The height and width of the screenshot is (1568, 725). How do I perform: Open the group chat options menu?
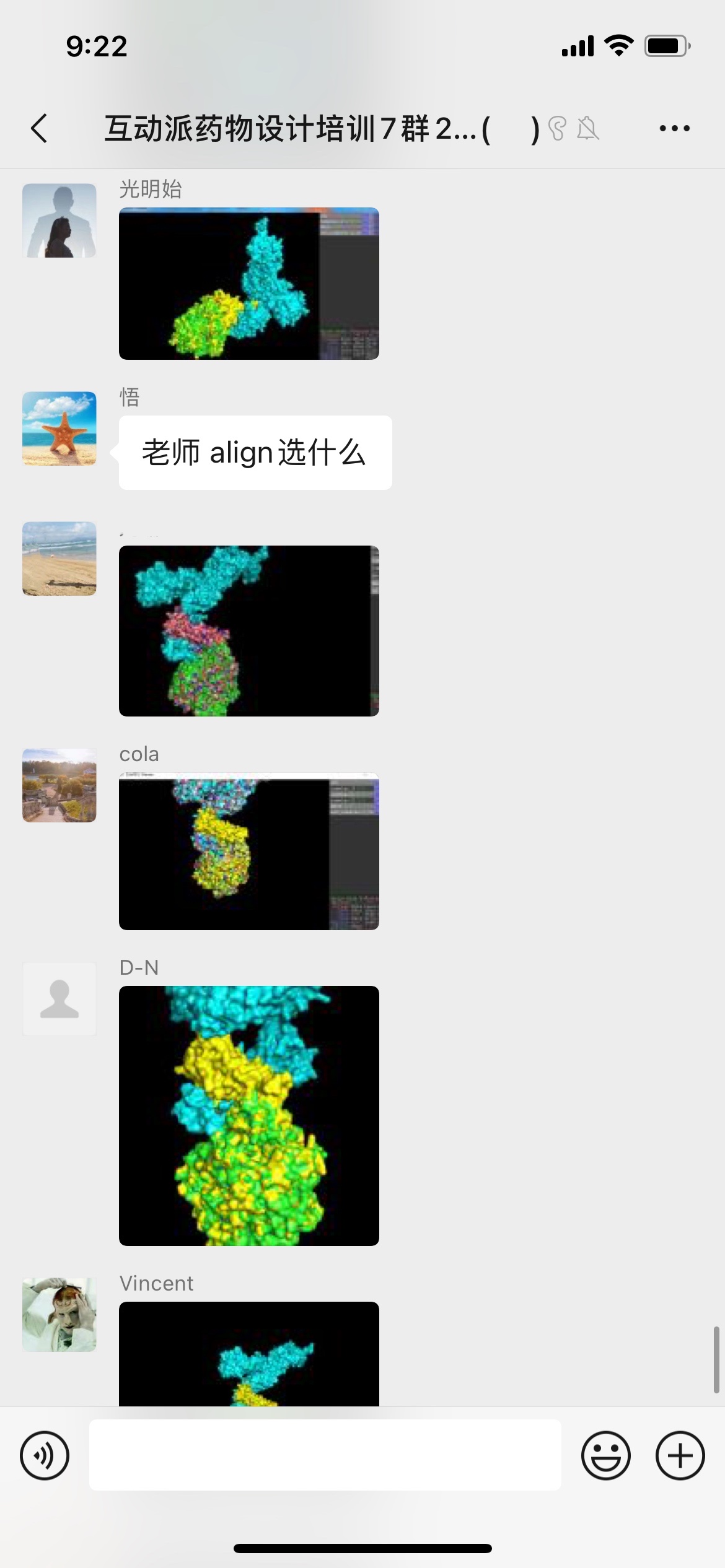coord(674,129)
